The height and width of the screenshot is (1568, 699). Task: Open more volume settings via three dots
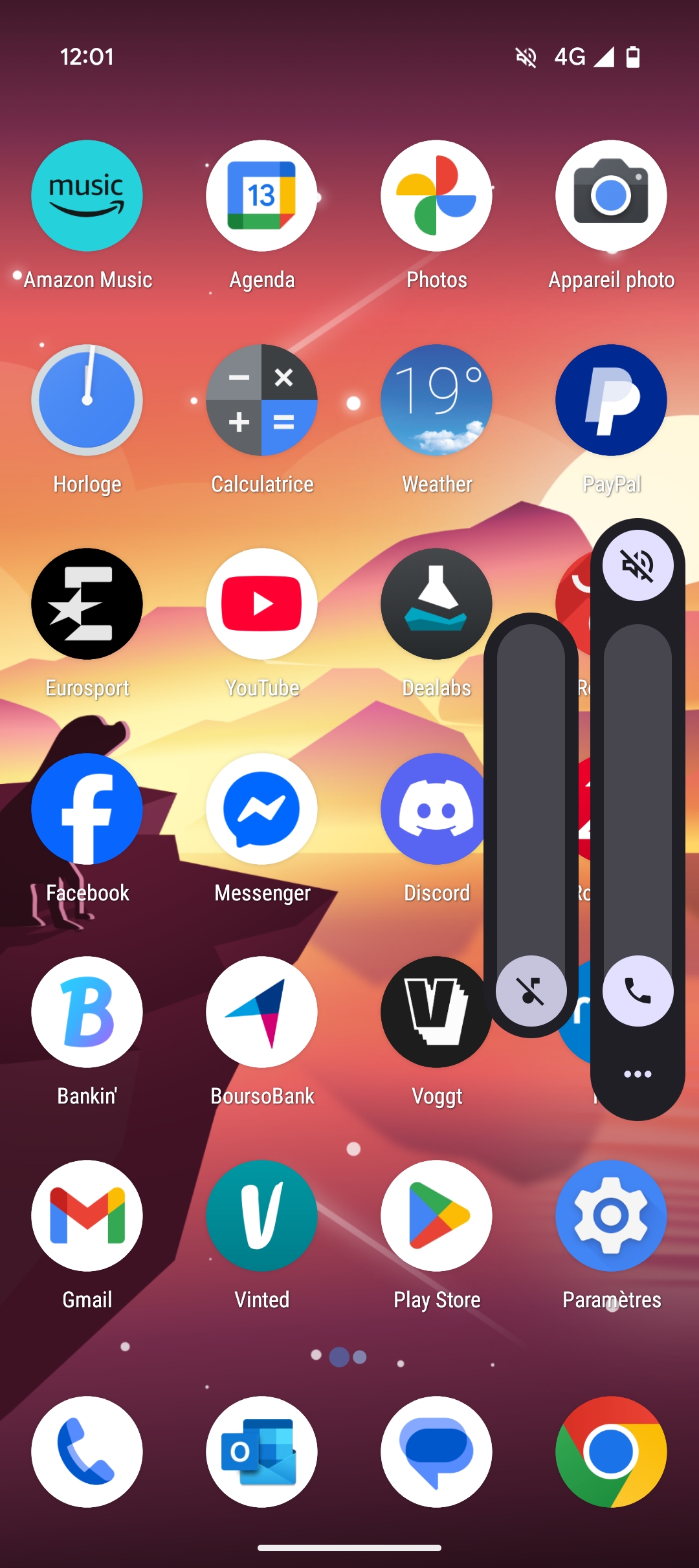pos(638,1074)
